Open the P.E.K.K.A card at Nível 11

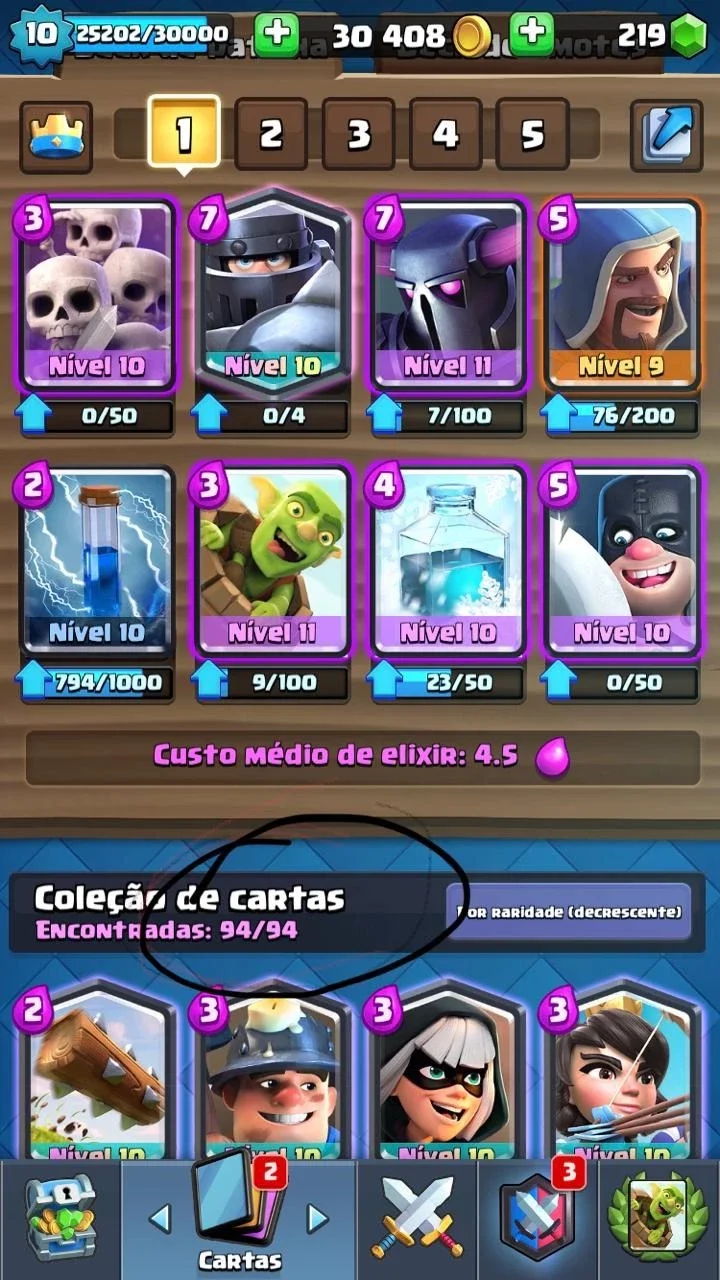point(446,295)
